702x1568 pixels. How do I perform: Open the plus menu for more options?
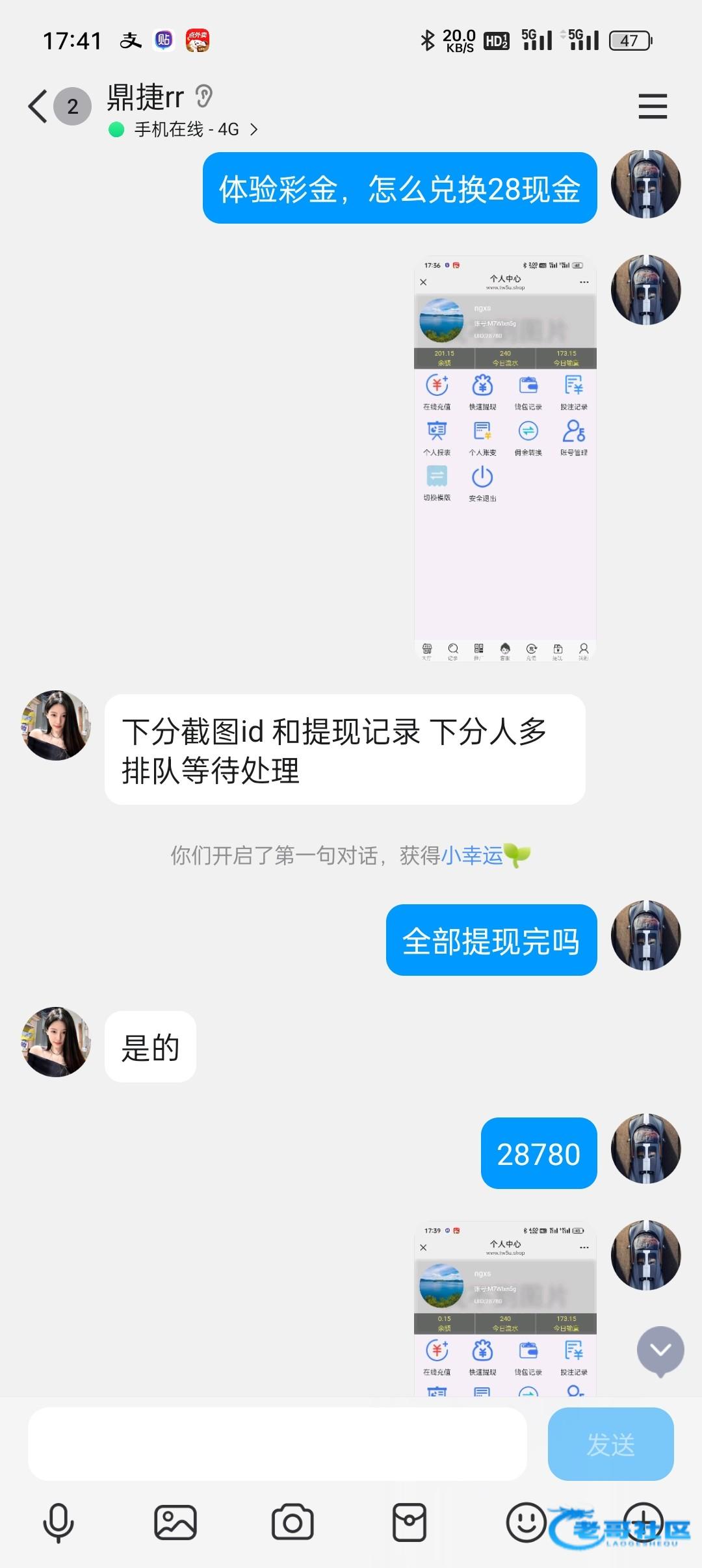point(643,1522)
